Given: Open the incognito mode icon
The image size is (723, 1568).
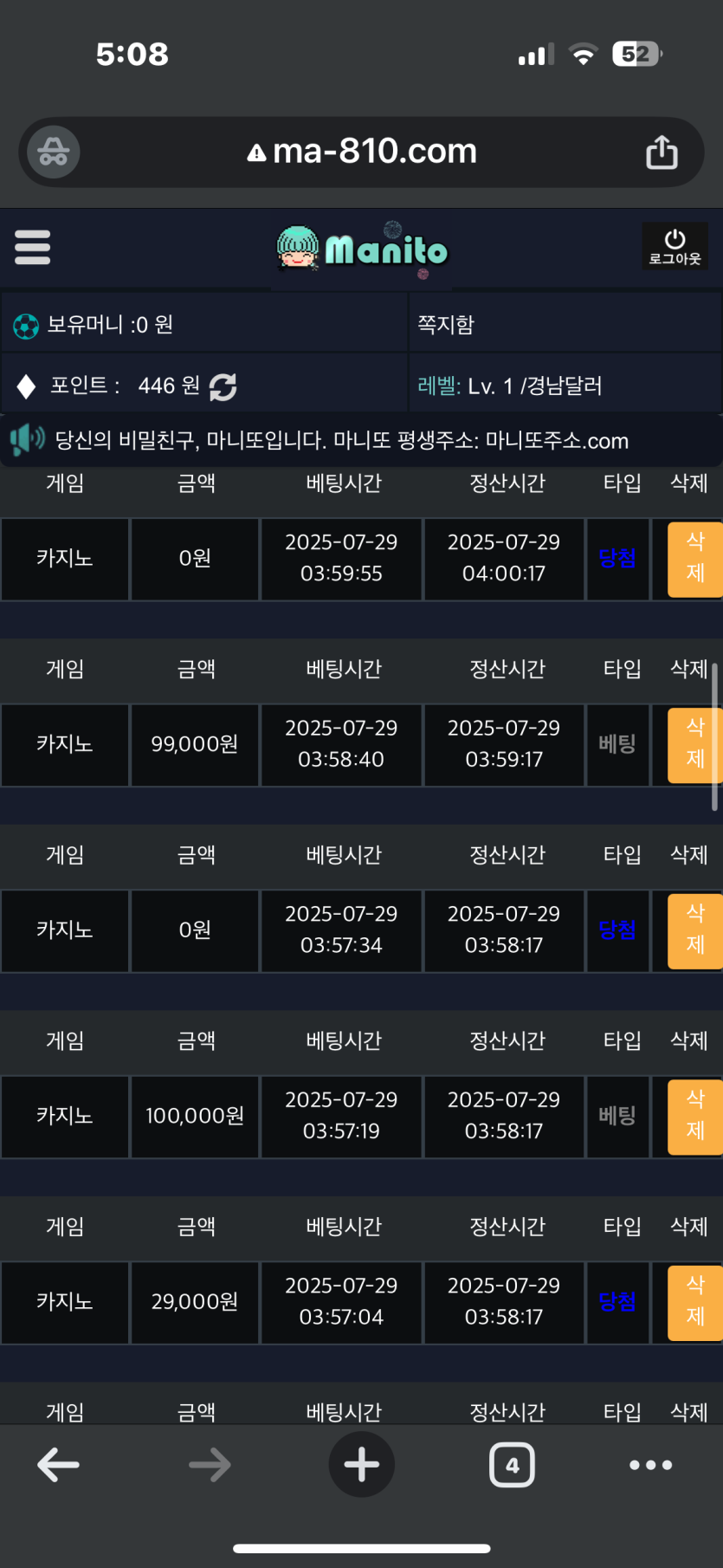Looking at the screenshot, I should (54, 152).
